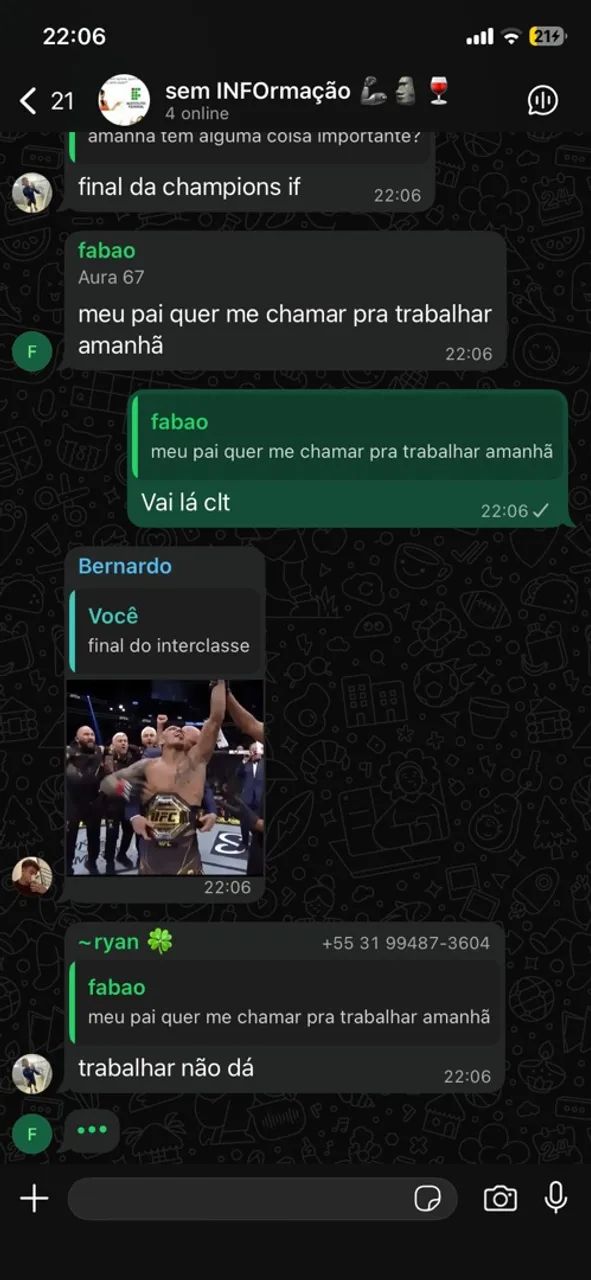Open the plus attachment menu
The width and height of the screenshot is (591, 1280).
tap(34, 1198)
